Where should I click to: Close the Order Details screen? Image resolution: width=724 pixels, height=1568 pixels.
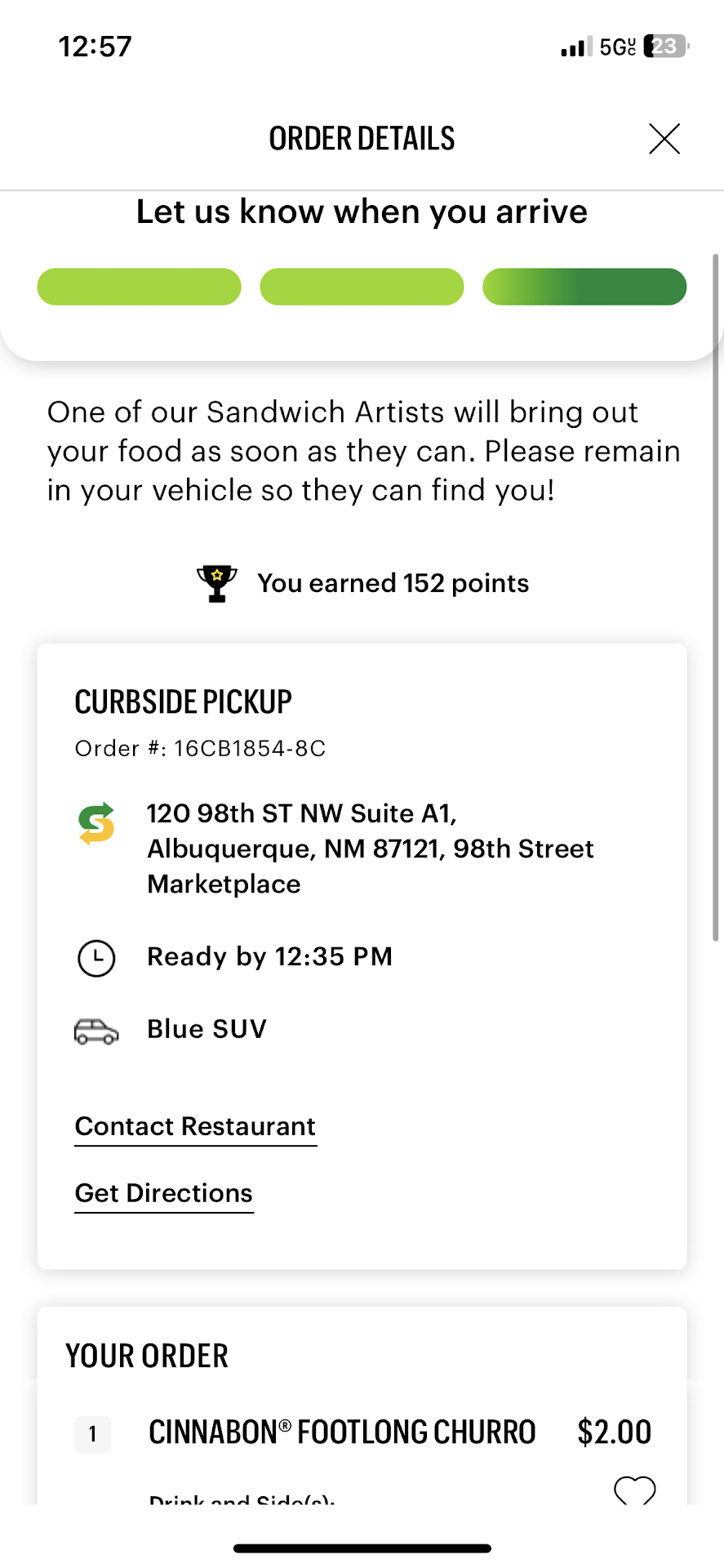coord(664,139)
